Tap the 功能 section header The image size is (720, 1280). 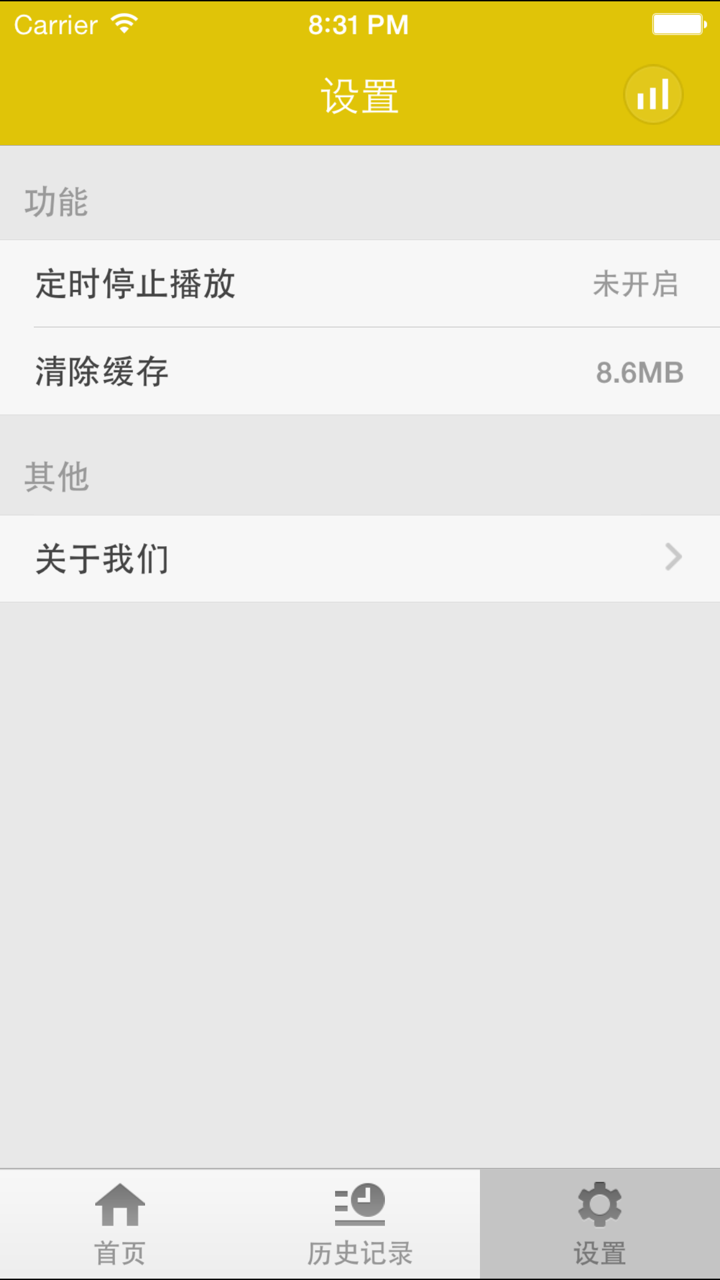click(57, 203)
